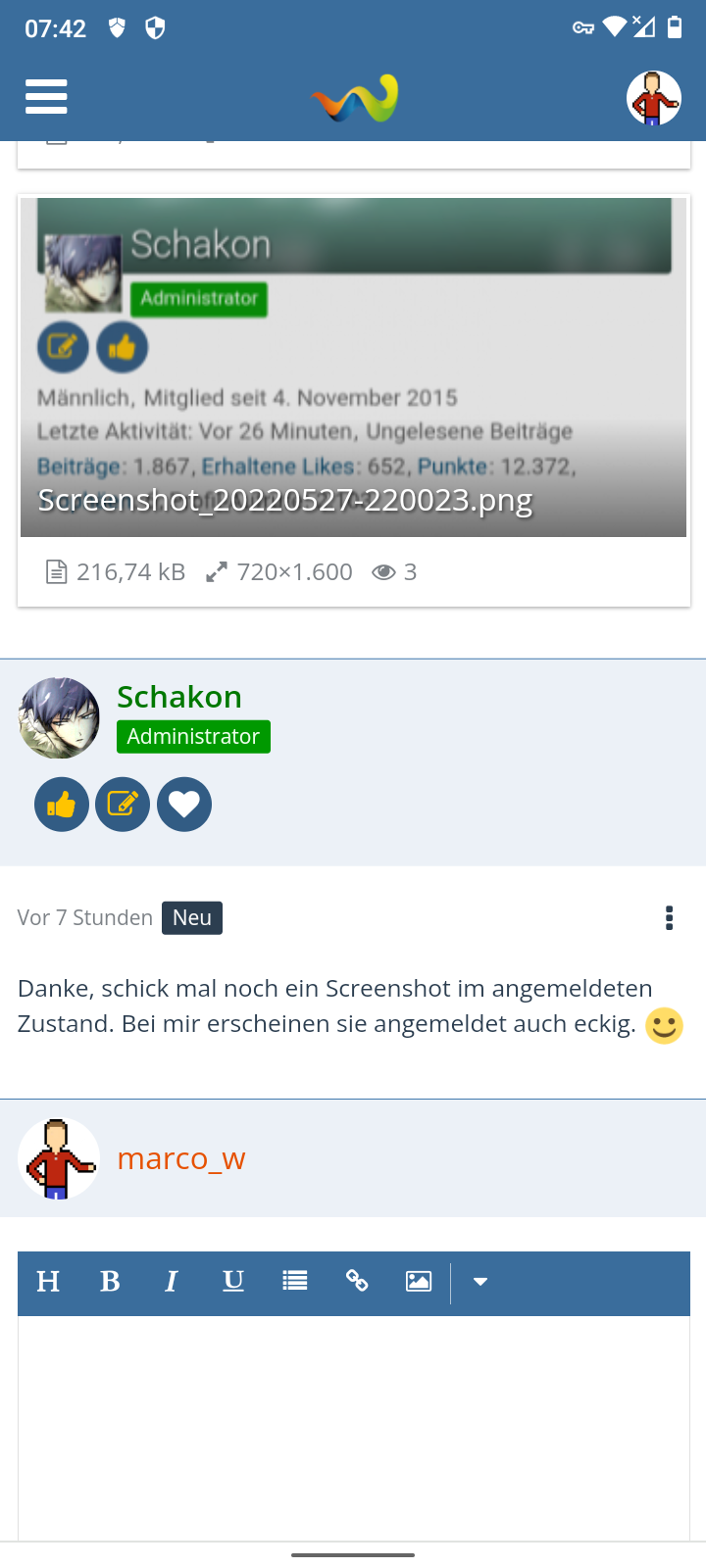Screen dimensions: 706x1568
Task: Open the hamburger navigation menu
Action: [46, 97]
